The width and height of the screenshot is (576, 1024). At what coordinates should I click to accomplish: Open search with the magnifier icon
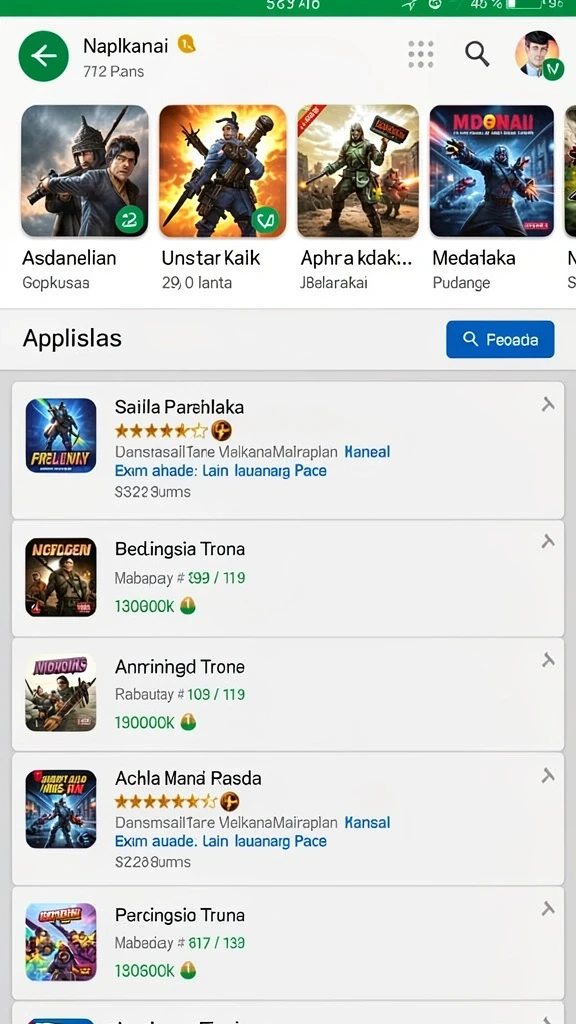(x=477, y=54)
